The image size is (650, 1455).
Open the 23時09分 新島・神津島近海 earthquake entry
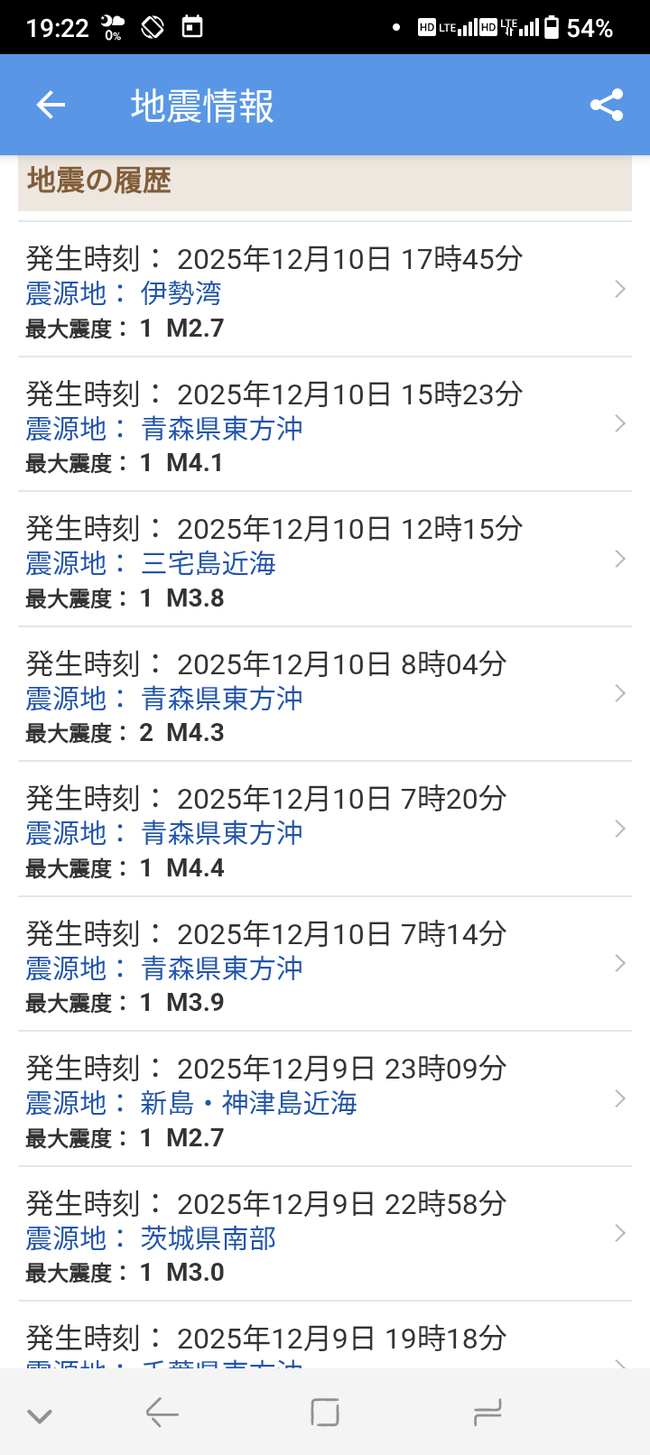pos(324,1101)
